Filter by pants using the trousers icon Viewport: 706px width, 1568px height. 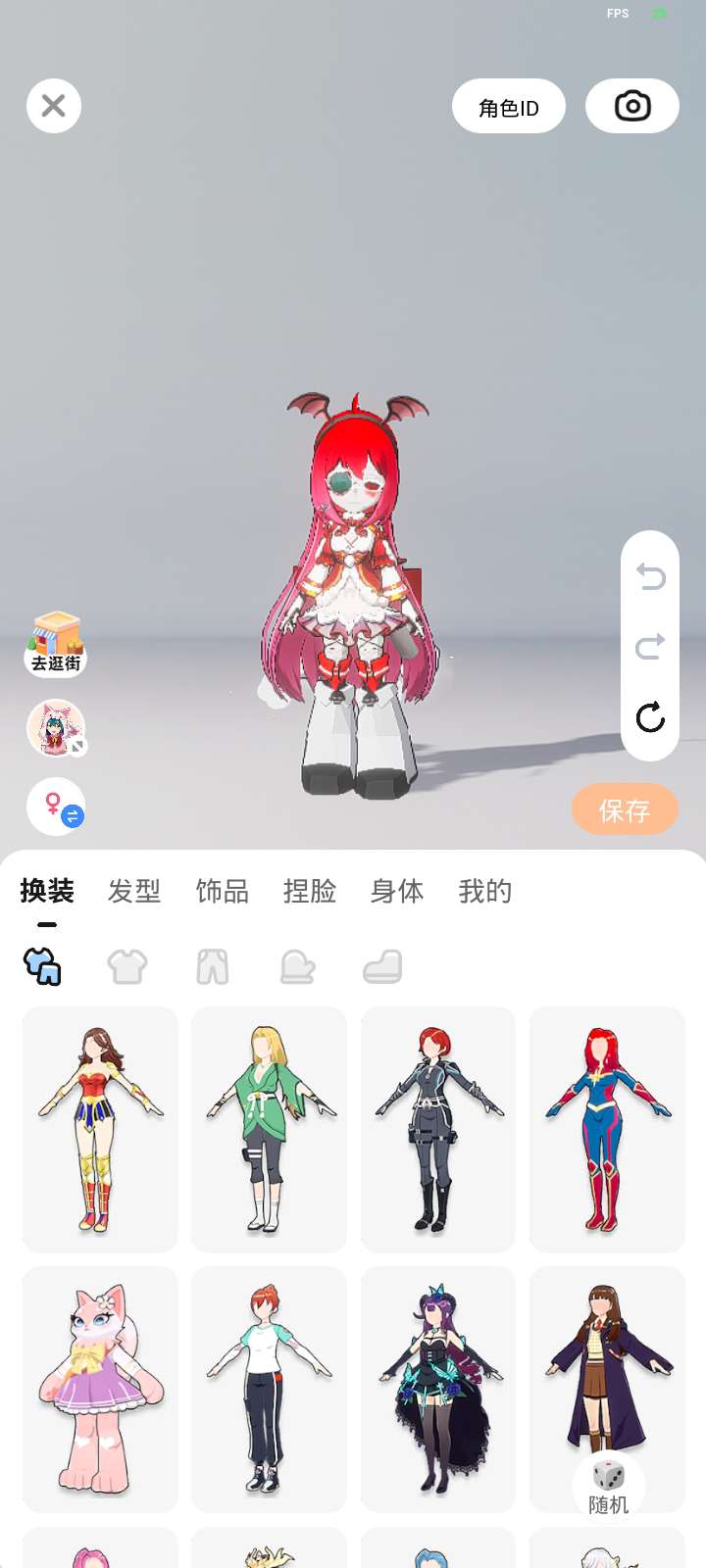pyautogui.click(x=213, y=966)
